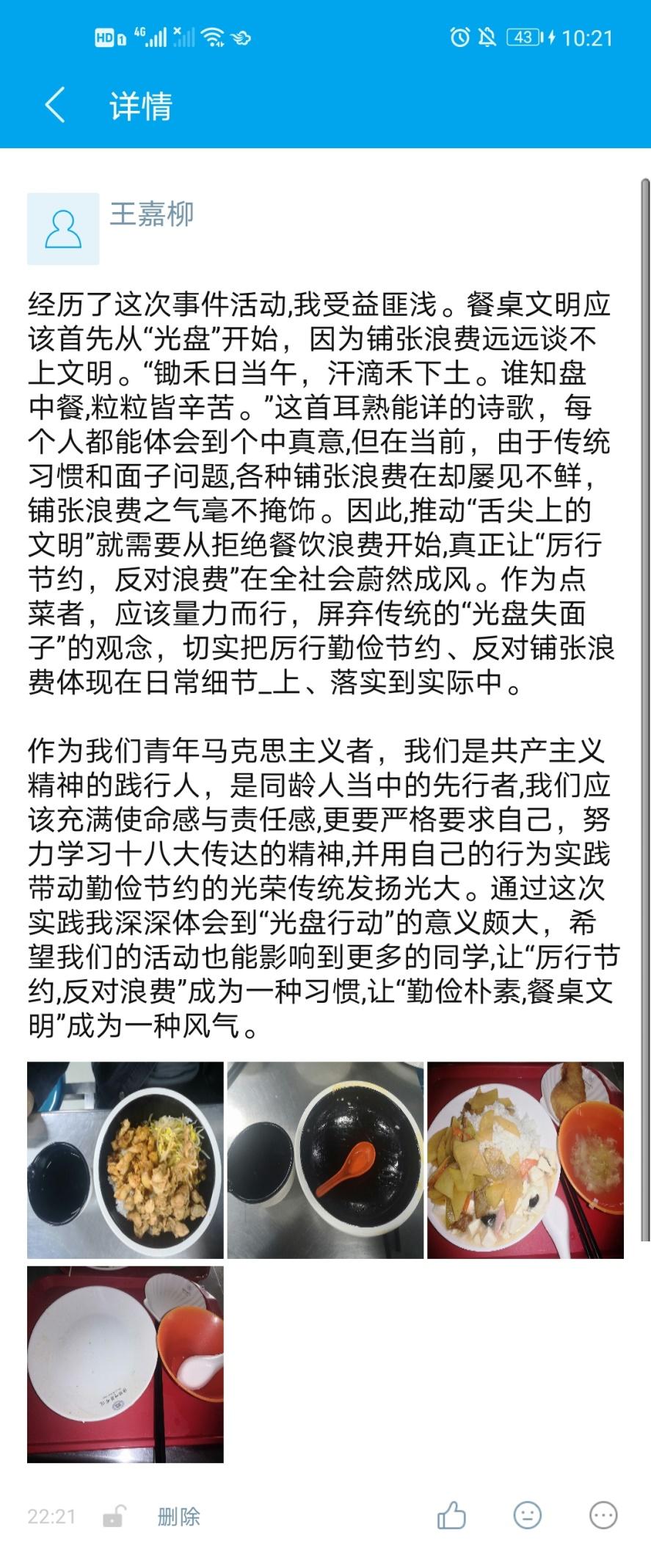Image resolution: width=651 pixels, height=1568 pixels.
Task: Open the emoji reaction icon
Action: tap(527, 1515)
